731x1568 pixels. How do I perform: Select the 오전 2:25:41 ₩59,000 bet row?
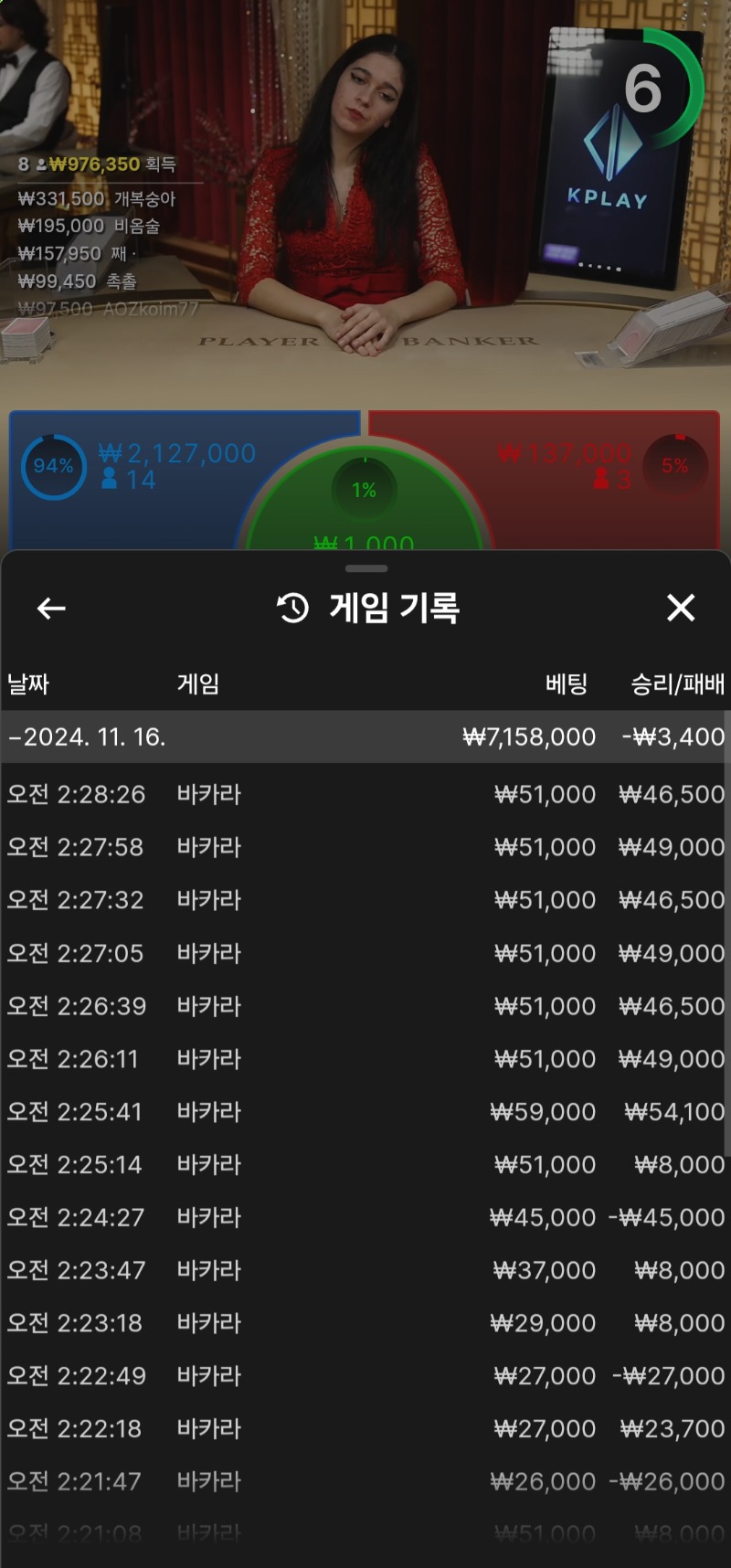pyautogui.click(x=365, y=1112)
